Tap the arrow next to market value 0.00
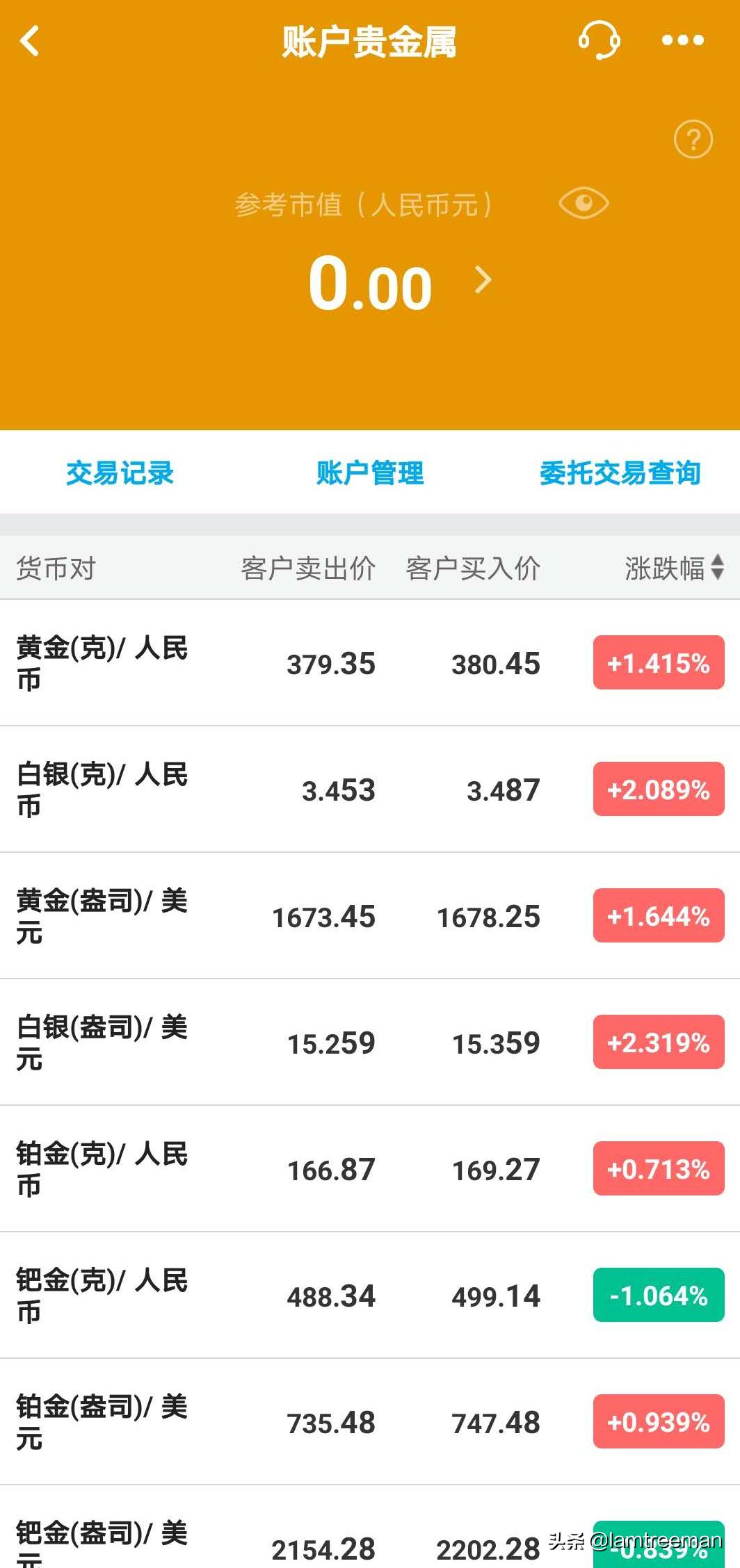Viewport: 740px width, 1568px height. [x=483, y=281]
